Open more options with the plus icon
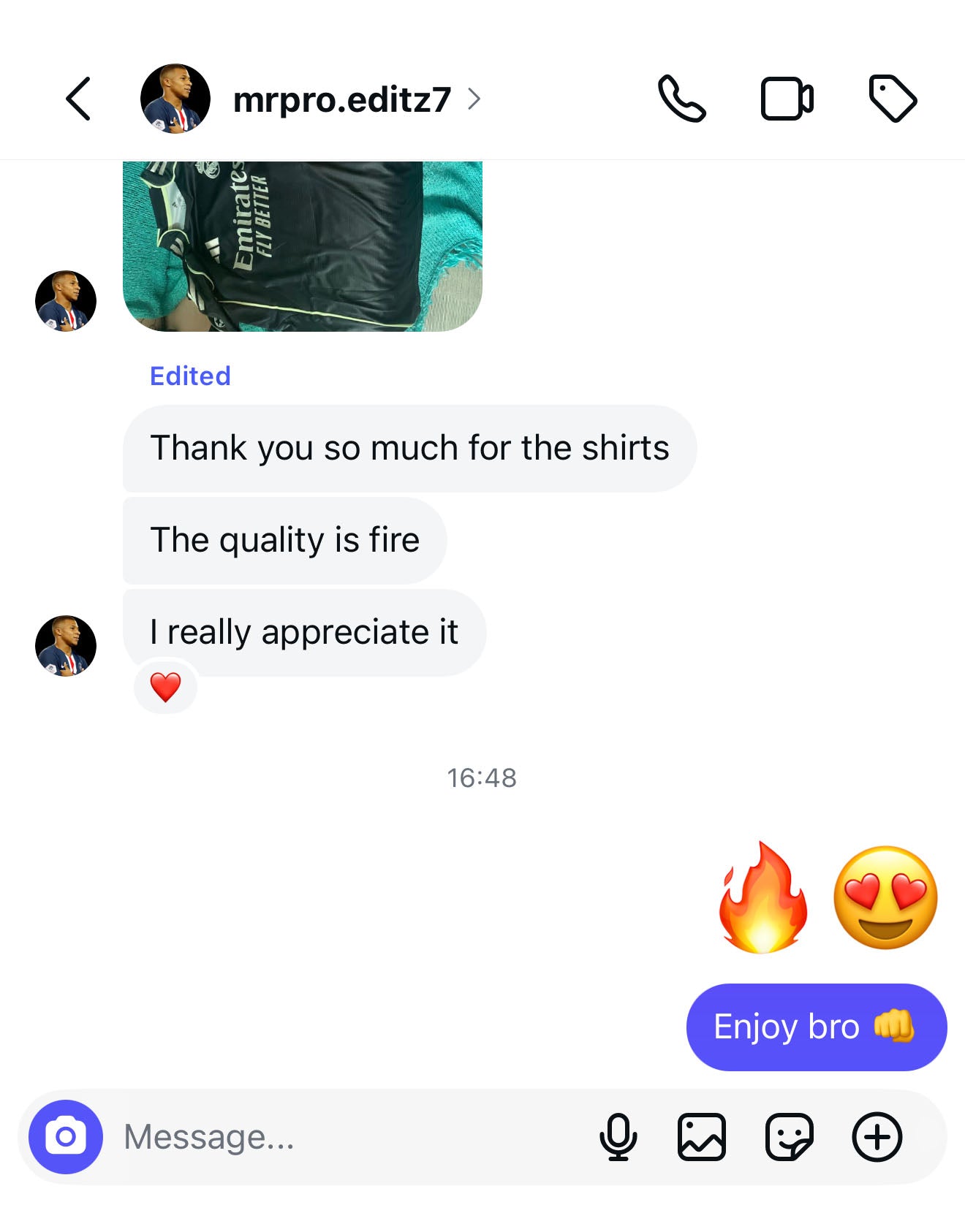Viewport: 965px width, 1232px height. [877, 1136]
